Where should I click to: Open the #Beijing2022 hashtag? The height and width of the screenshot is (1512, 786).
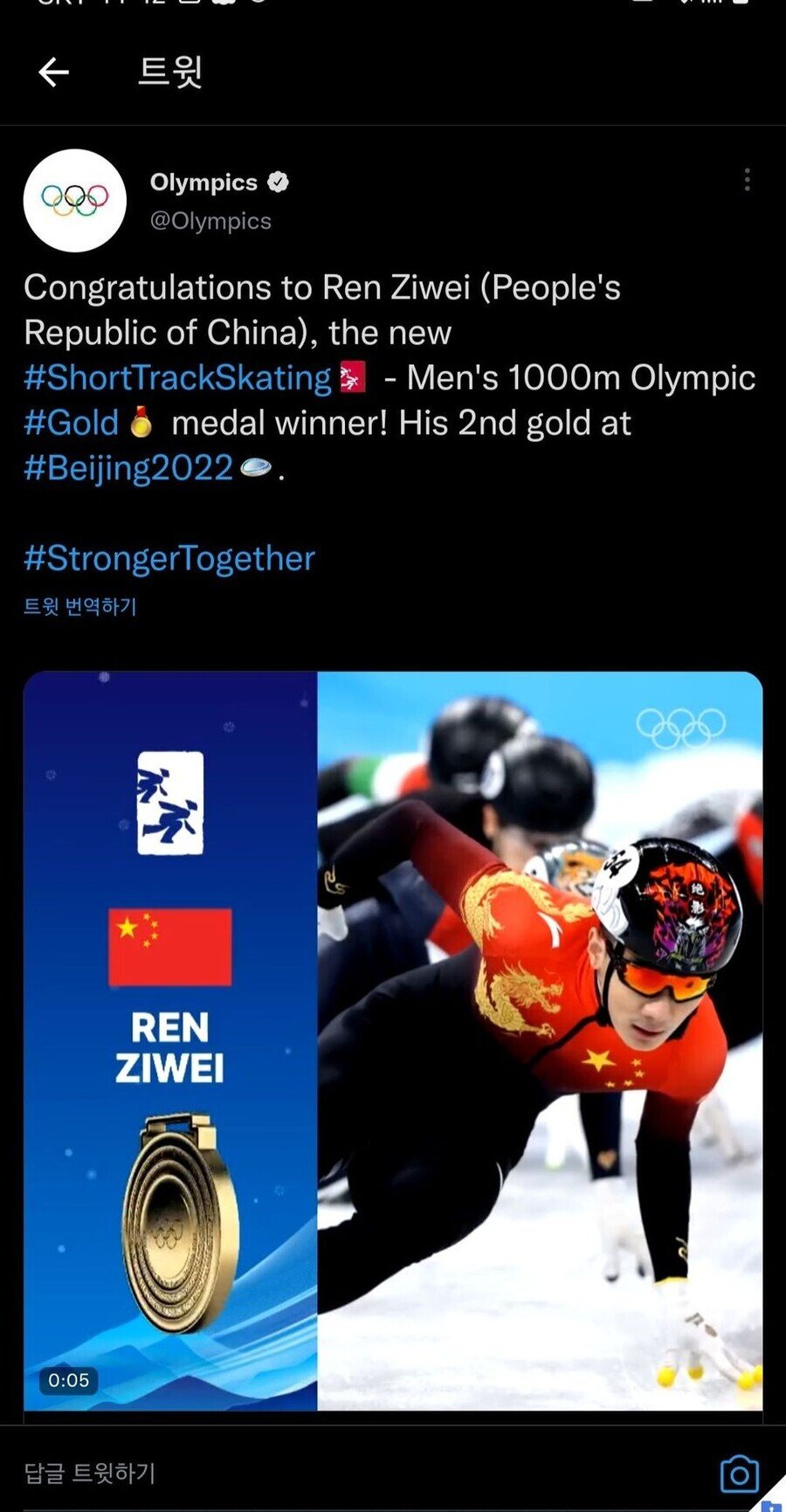click(129, 469)
